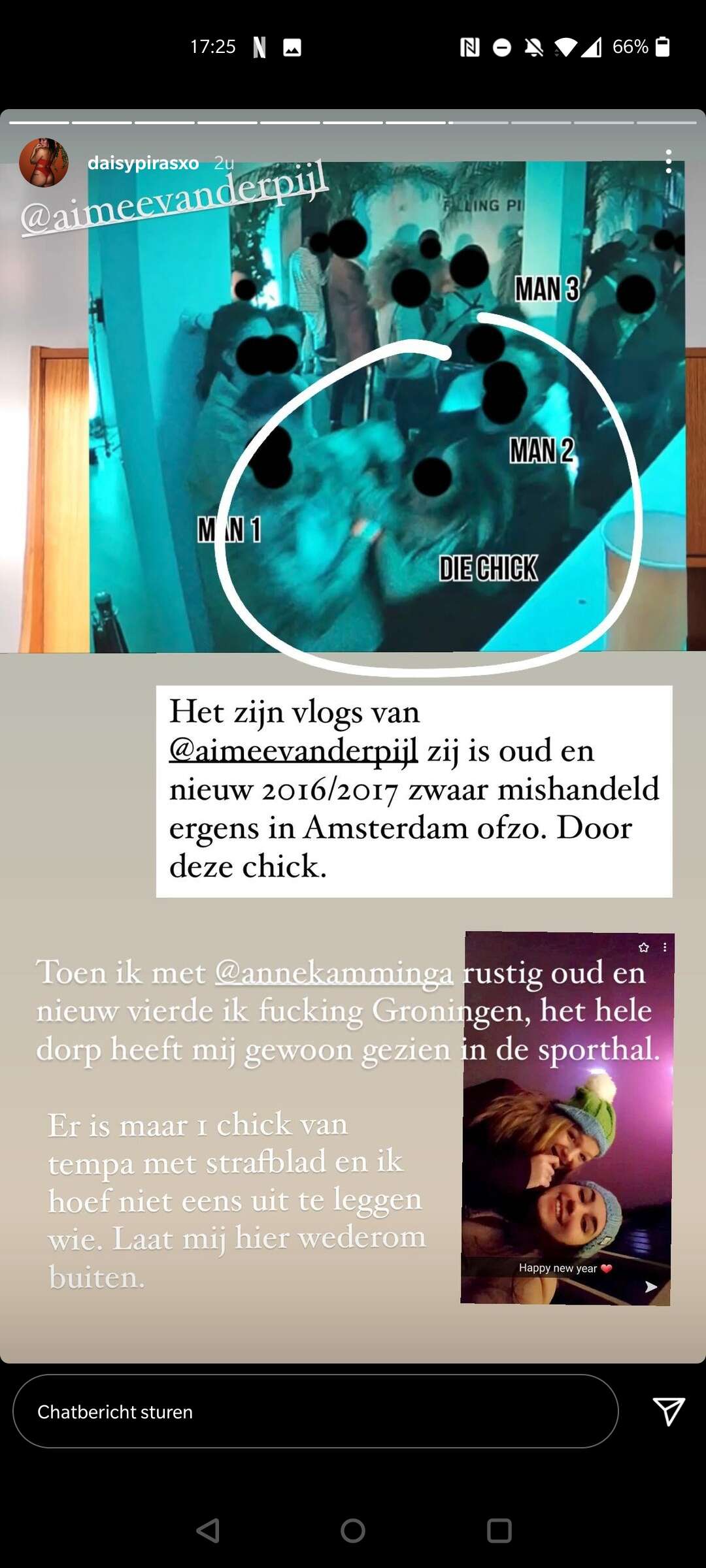Tap the daisypirasxo username
The height and width of the screenshot is (1568, 706).
tap(143, 163)
